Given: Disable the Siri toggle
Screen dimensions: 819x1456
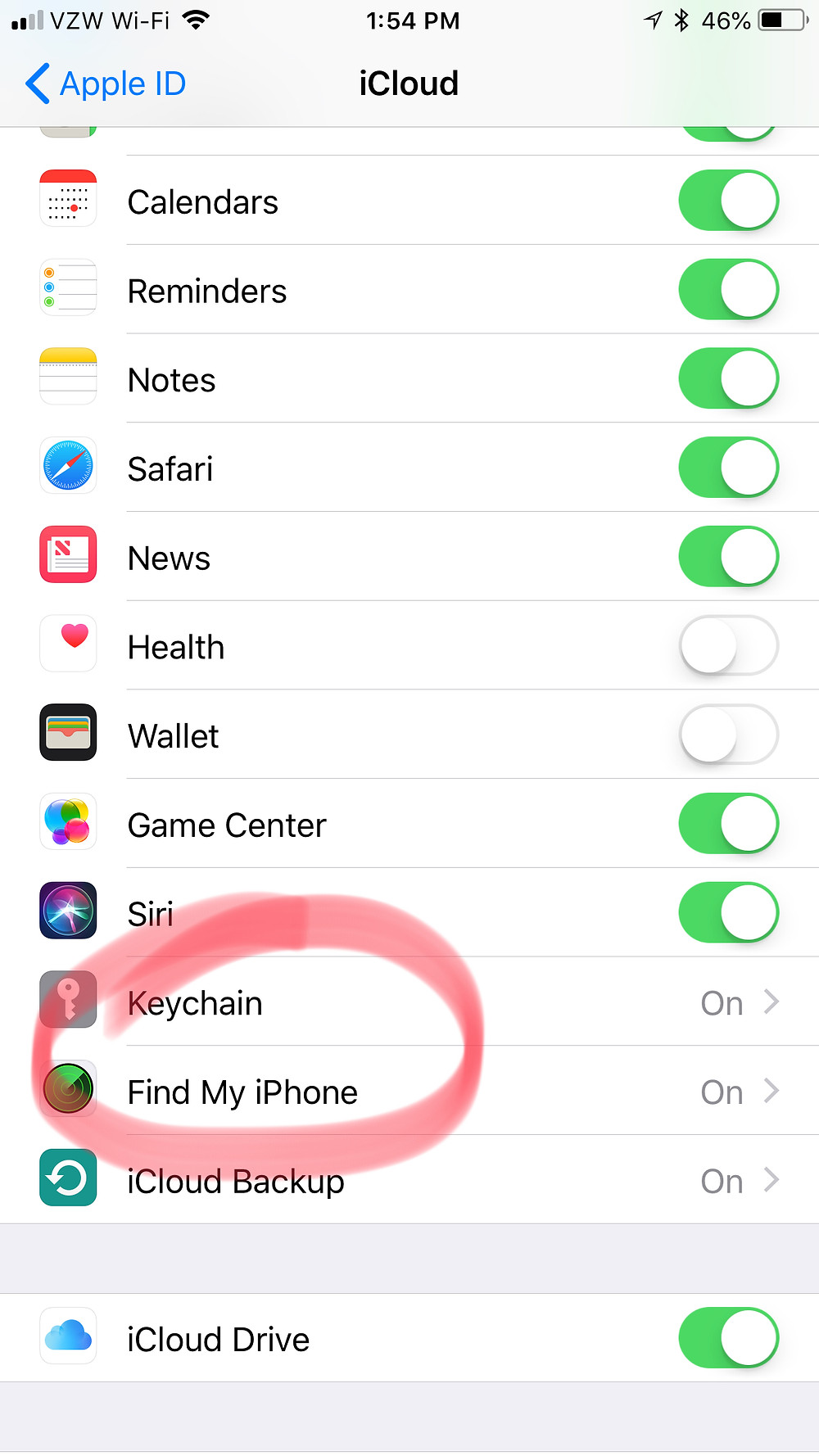Looking at the screenshot, I should (x=728, y=913).
